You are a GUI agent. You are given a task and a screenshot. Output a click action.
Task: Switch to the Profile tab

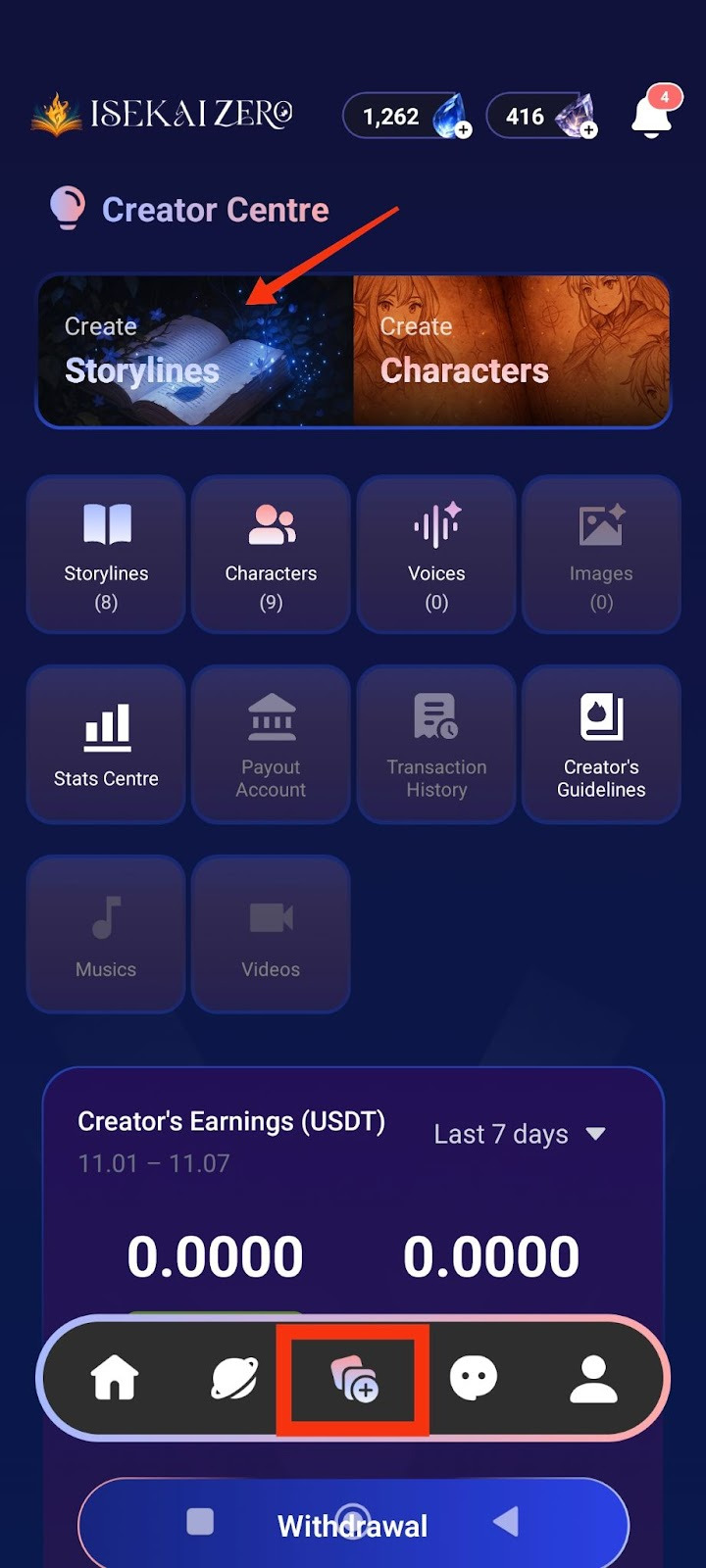[593, 1379]
